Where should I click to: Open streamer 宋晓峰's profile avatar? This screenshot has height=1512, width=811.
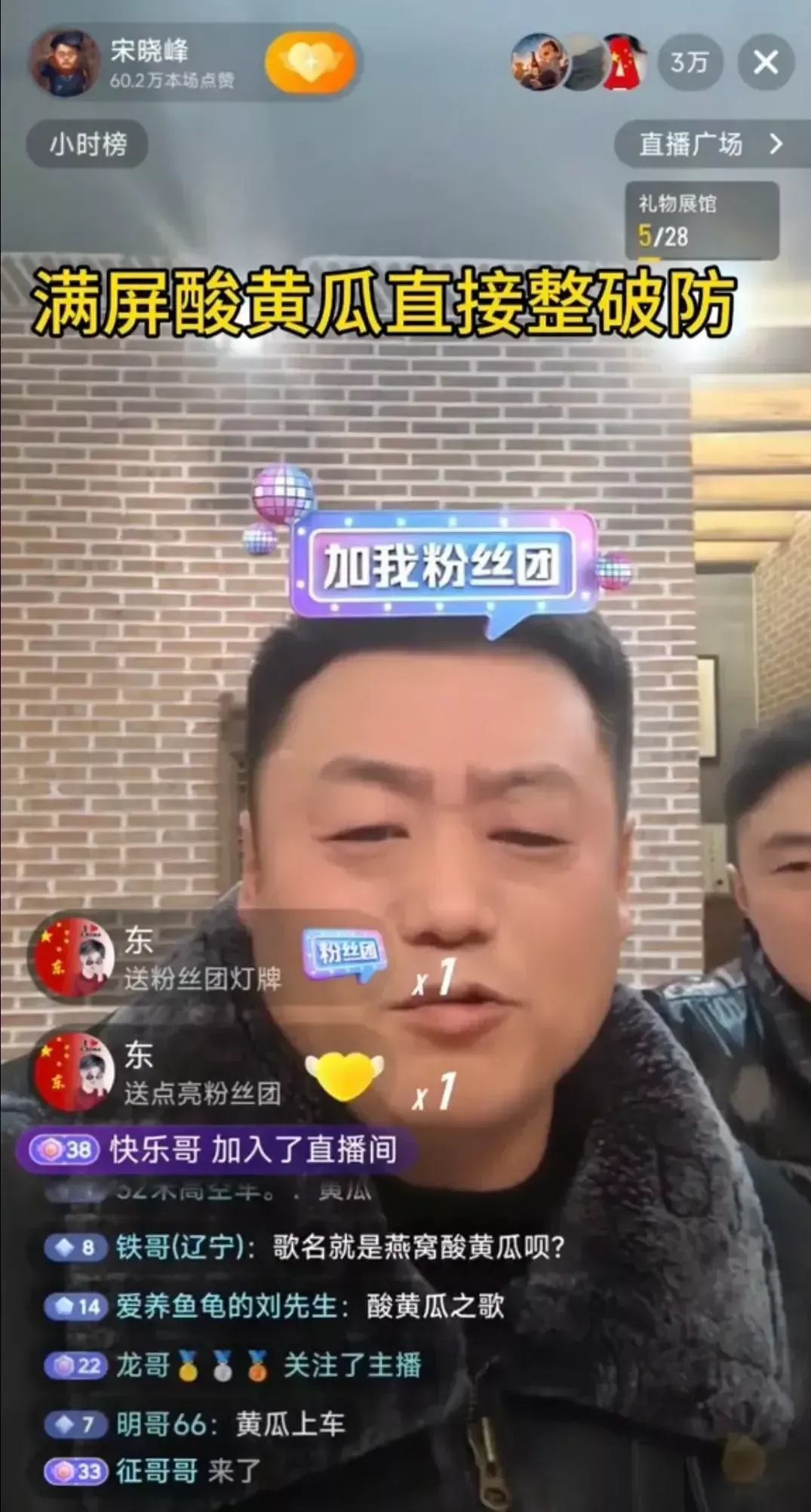[x=65, y=63]
